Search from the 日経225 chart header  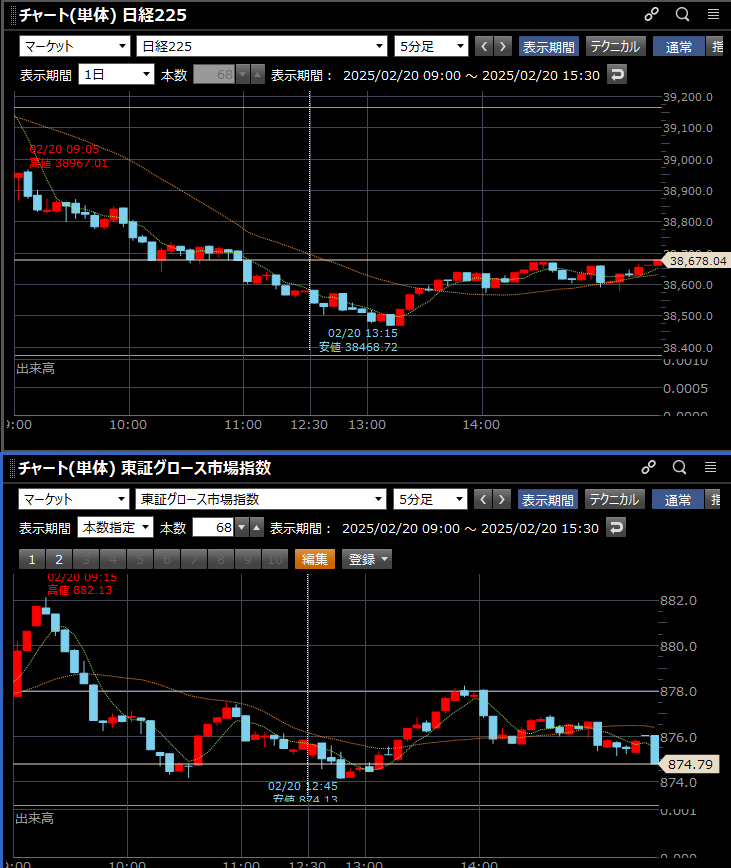[x=682, y=15]
